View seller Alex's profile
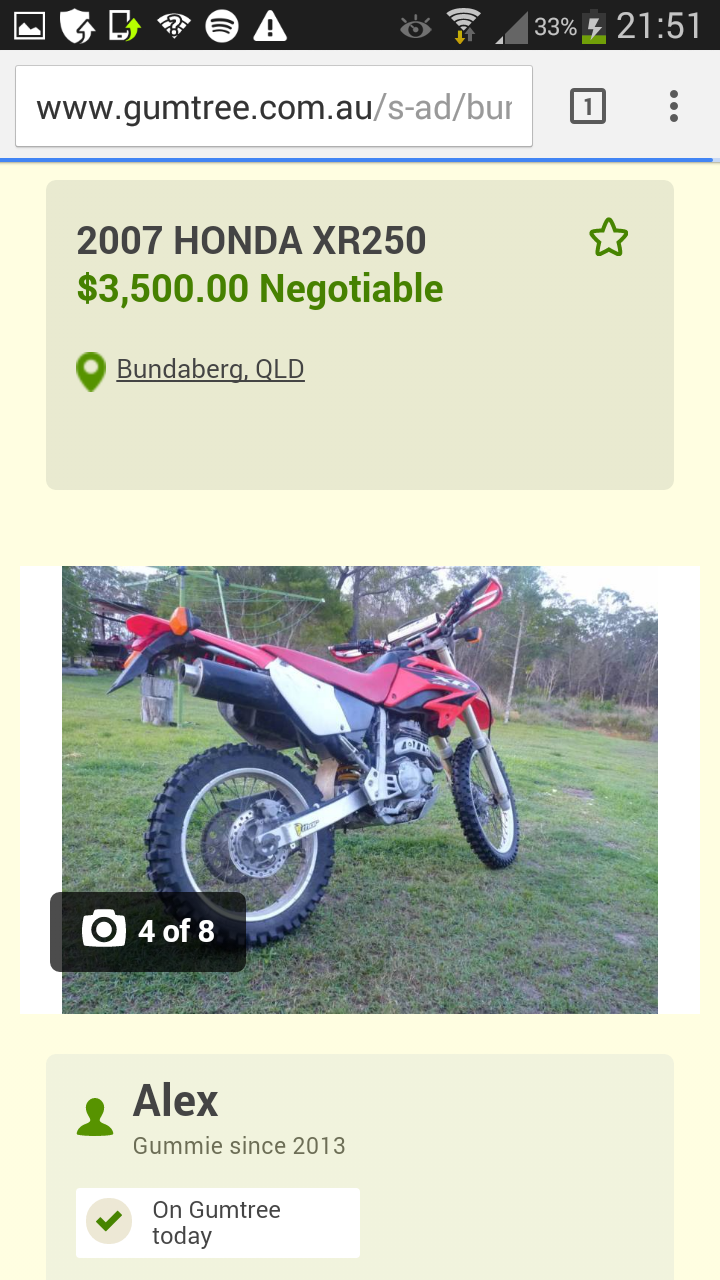720x1280 pixels. (176, 1101)
